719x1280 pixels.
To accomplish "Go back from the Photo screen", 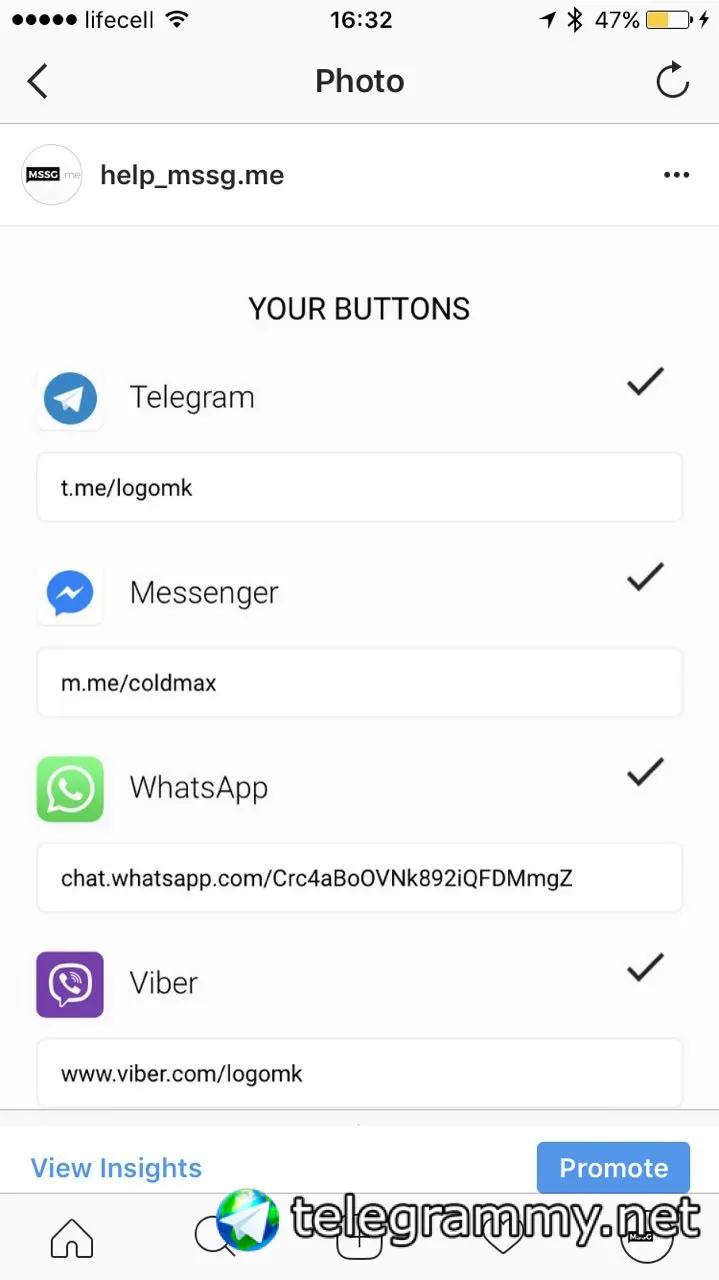I will (x=37, y=81).
